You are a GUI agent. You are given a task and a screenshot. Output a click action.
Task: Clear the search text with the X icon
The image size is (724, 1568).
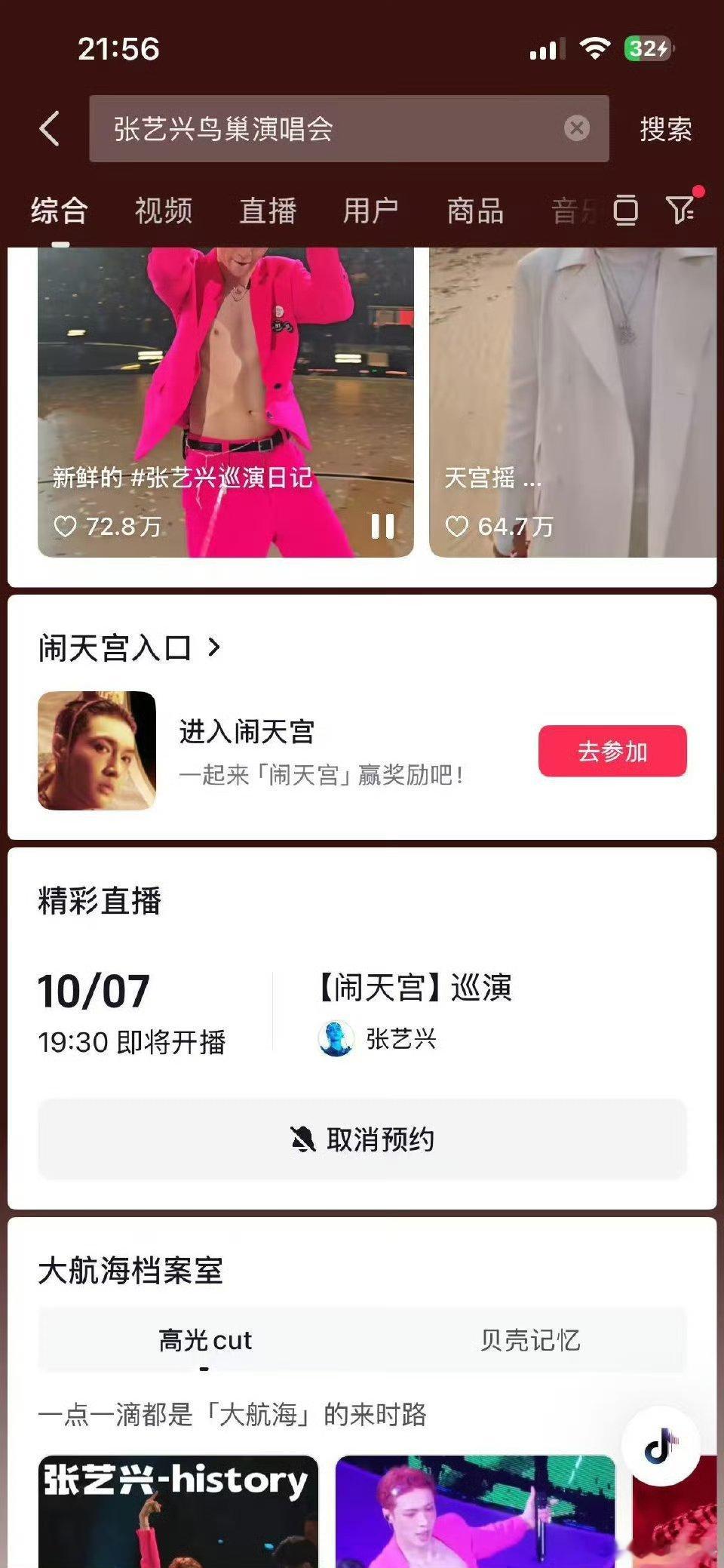[x=577, y=128]
